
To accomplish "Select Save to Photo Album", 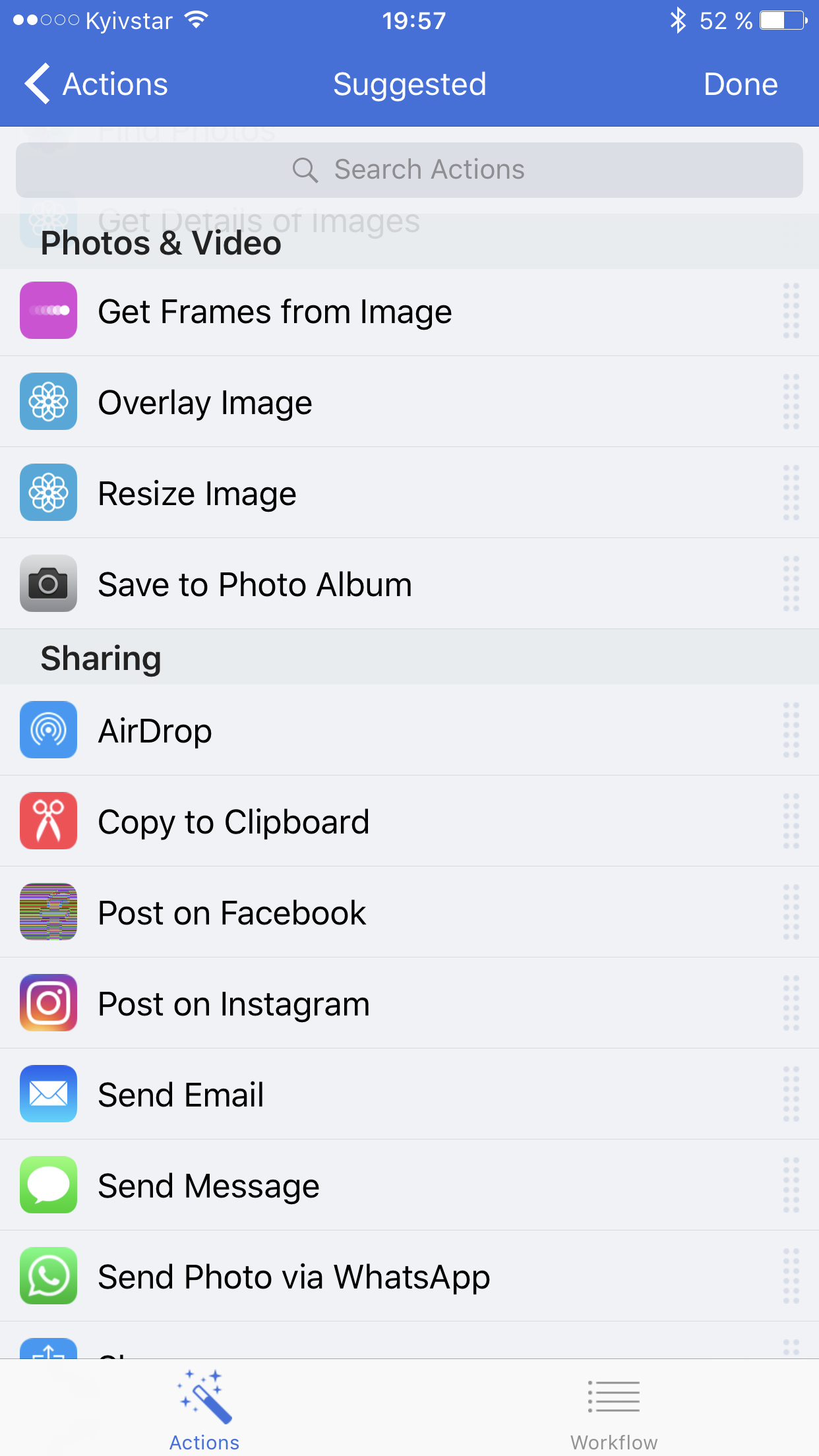I will [409, 584].
